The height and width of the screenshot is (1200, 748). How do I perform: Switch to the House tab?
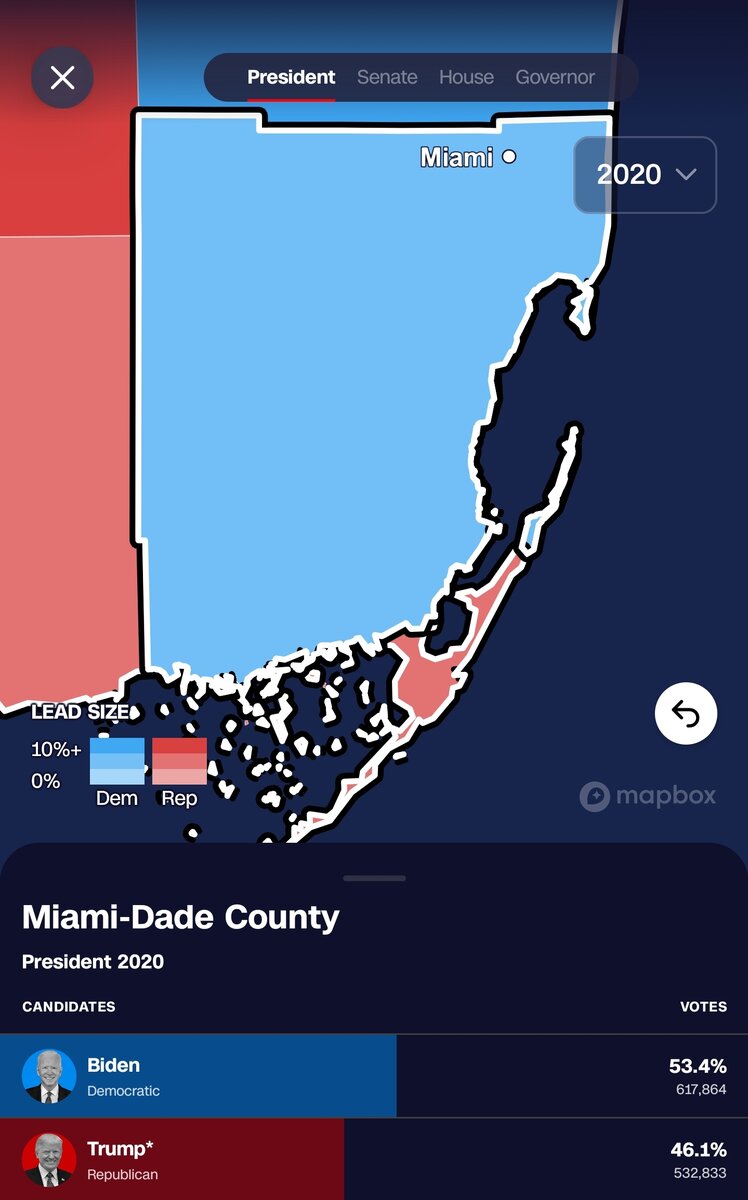pyautogui.click(x=466, y=77)
